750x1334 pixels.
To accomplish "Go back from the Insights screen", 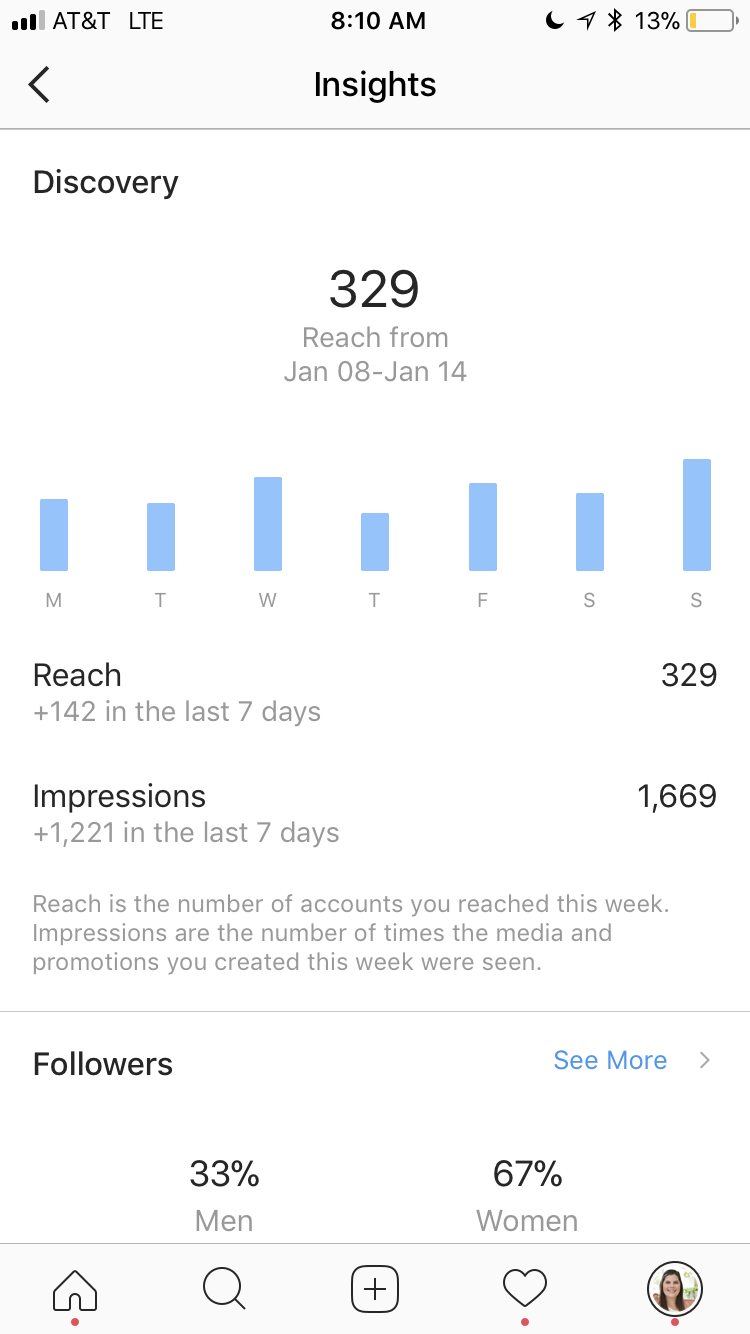I will 39,85.
